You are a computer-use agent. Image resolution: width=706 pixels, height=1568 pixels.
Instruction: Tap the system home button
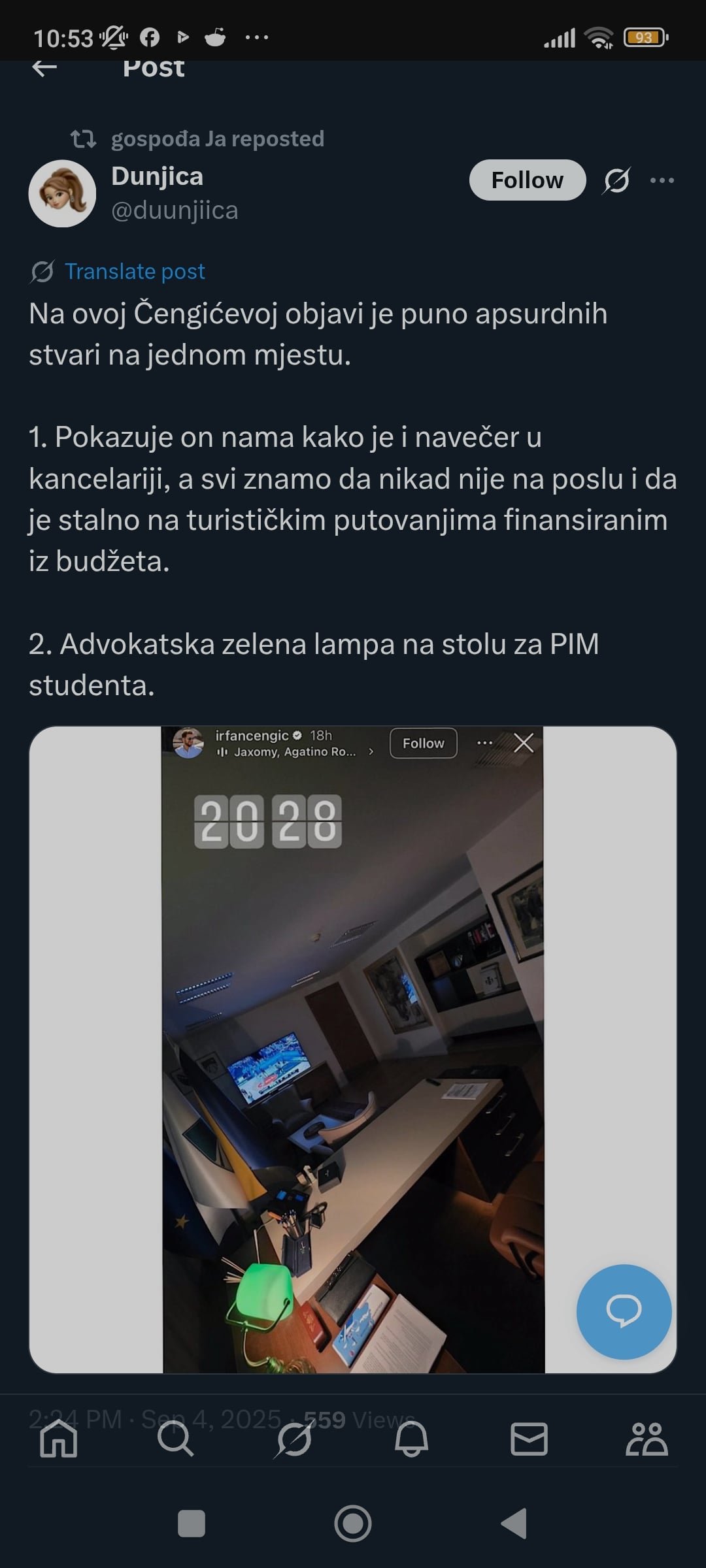click(353, 1524)
